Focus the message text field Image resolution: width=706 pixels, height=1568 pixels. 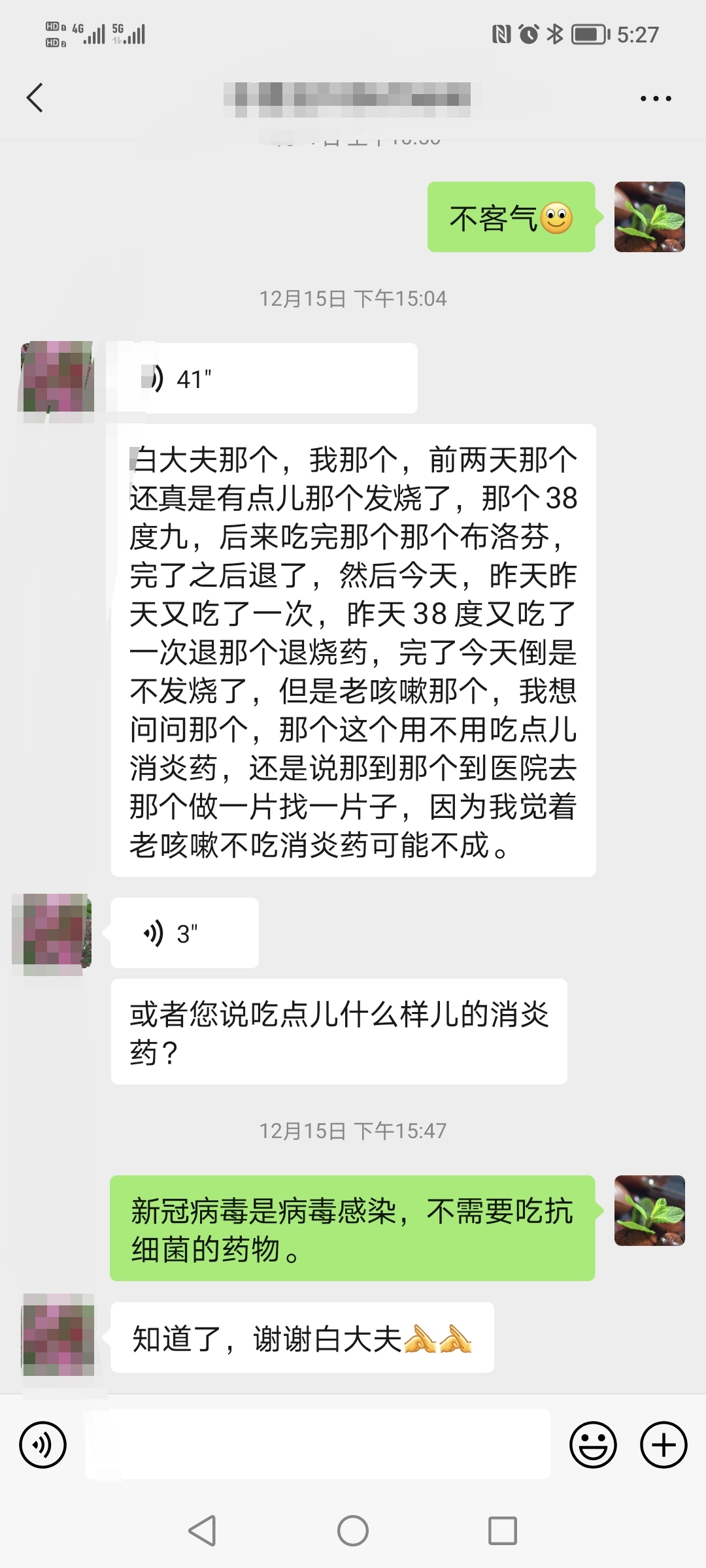318,1445
